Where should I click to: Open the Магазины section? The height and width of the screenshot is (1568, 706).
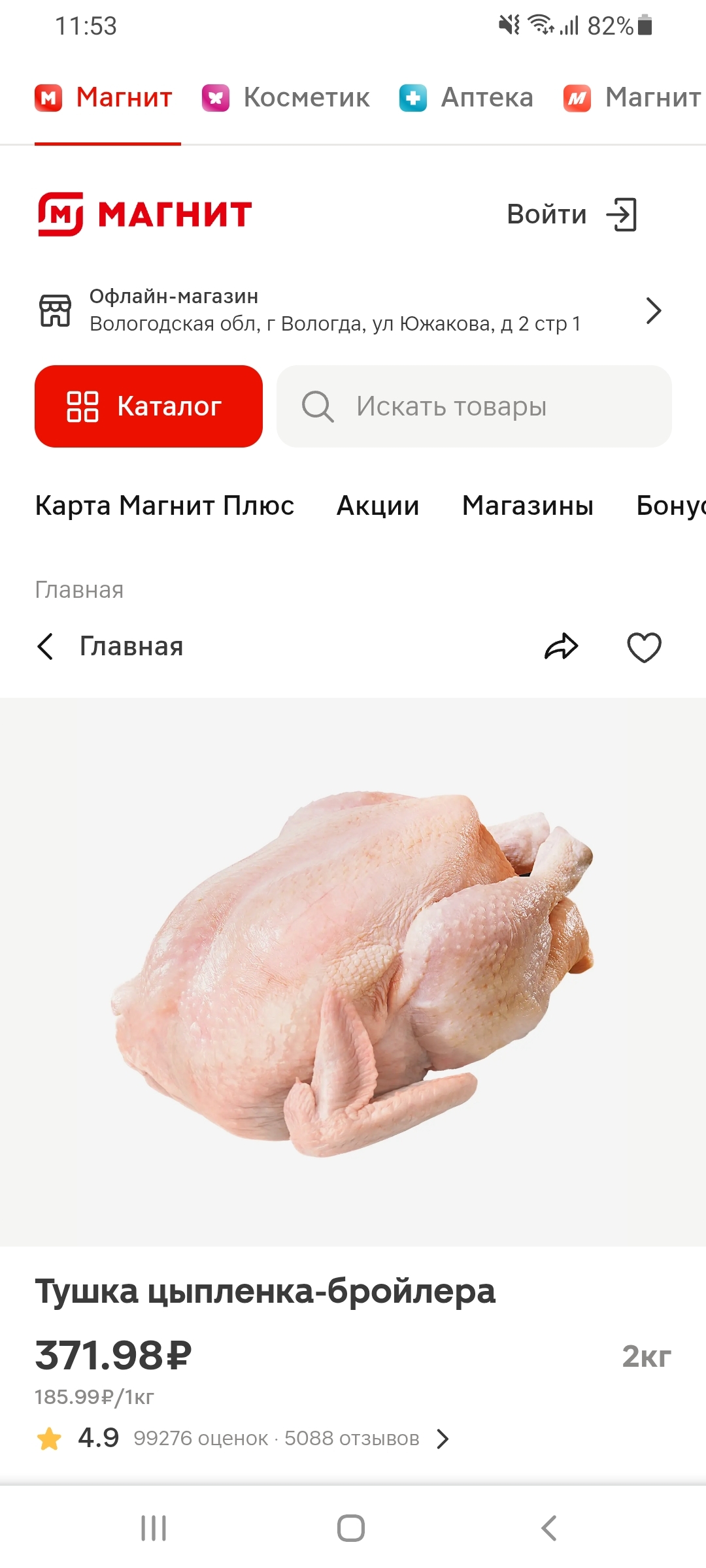pyautogui.click(x=528, y=506)
